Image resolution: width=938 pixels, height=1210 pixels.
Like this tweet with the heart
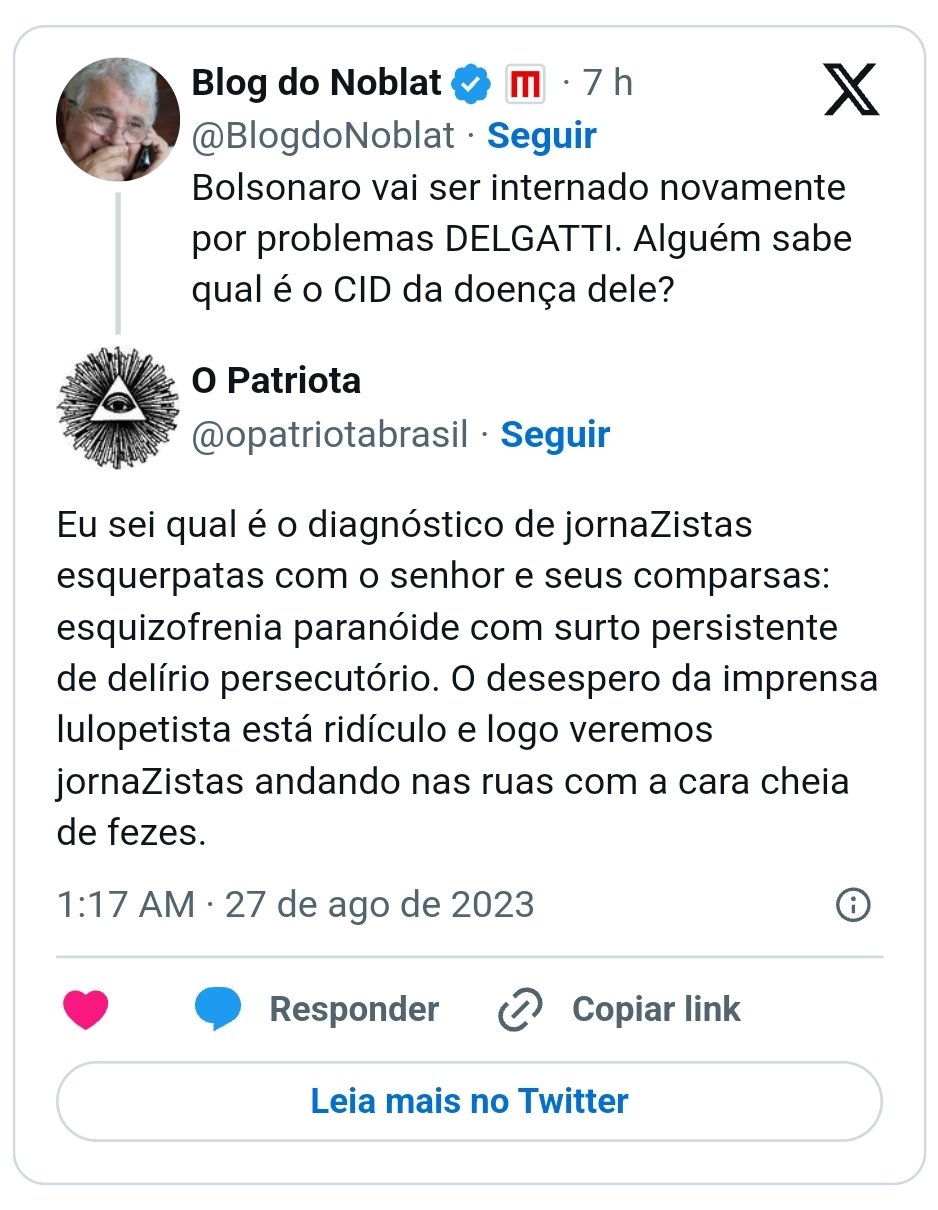(86, 1009)
